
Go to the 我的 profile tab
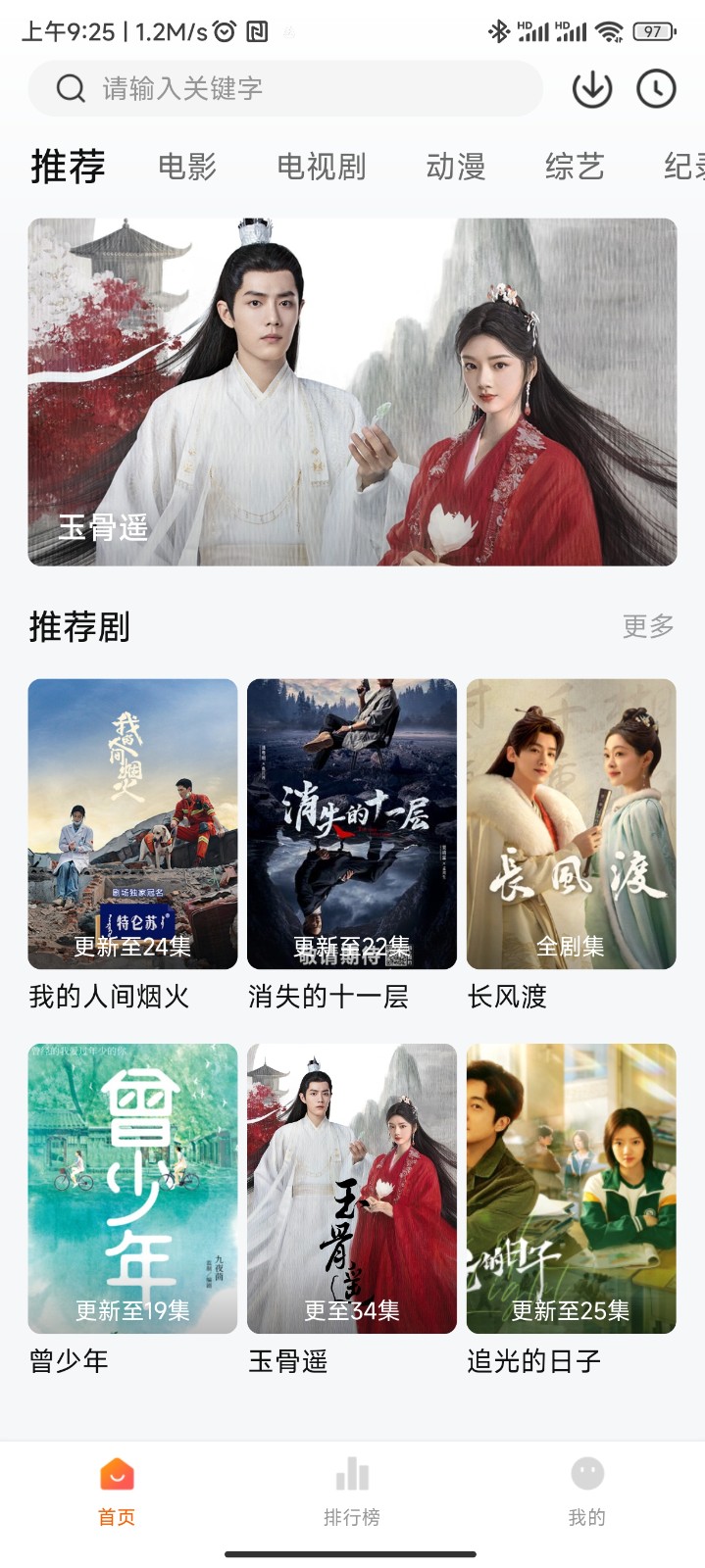pos(586,1491)
